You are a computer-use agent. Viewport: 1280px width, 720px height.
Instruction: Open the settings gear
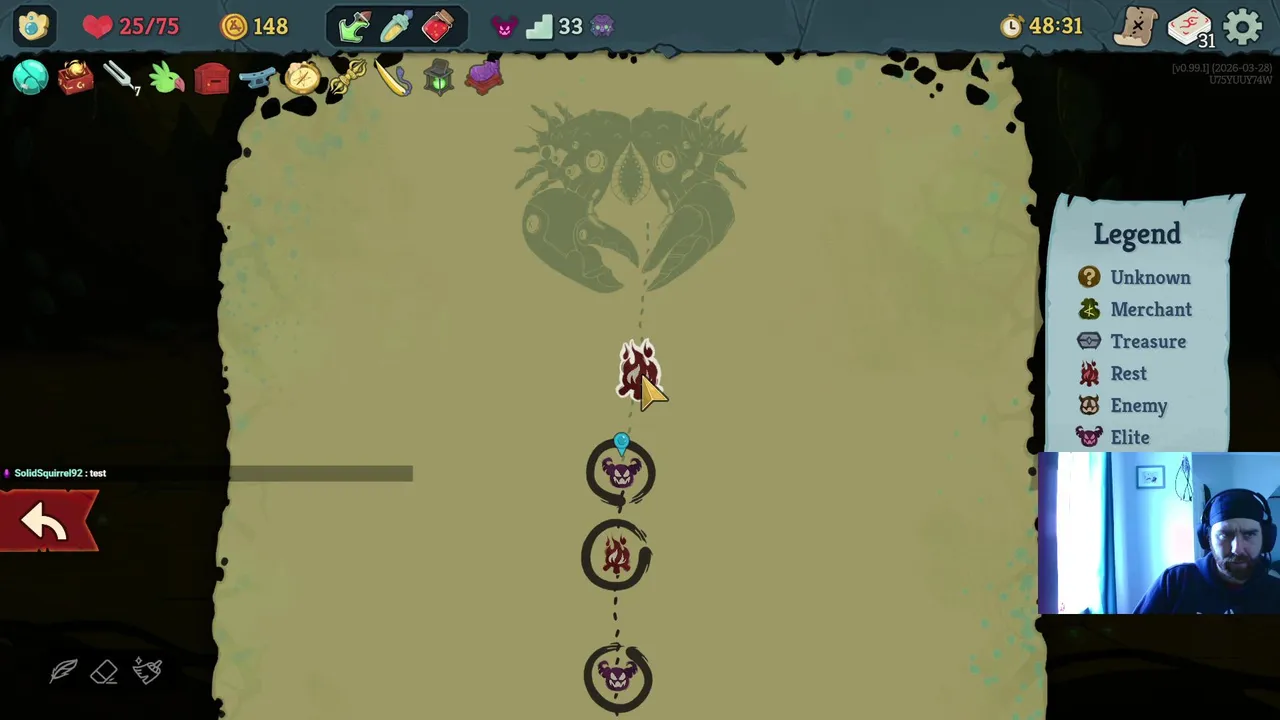point(1243,27)
